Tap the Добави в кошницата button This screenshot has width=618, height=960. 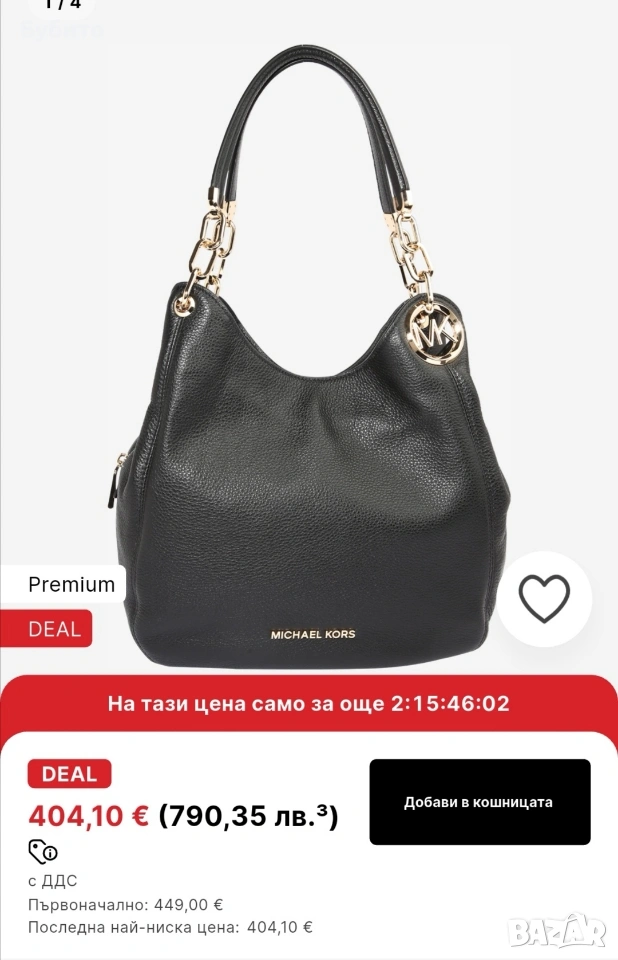coord(480,802)
